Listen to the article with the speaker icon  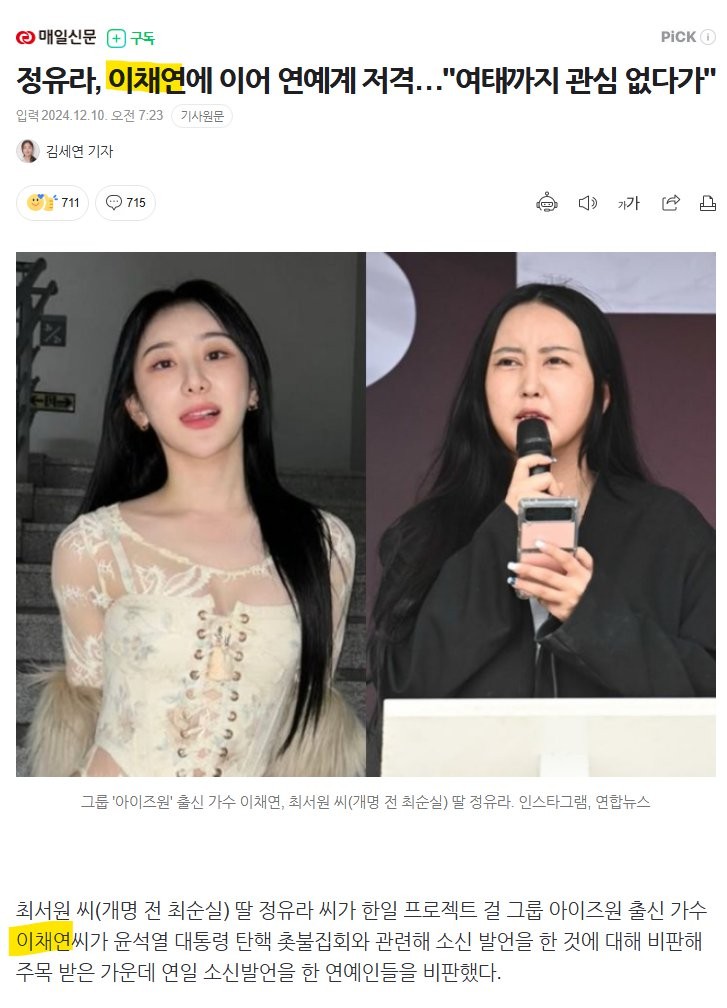click(x=588, y=203)
